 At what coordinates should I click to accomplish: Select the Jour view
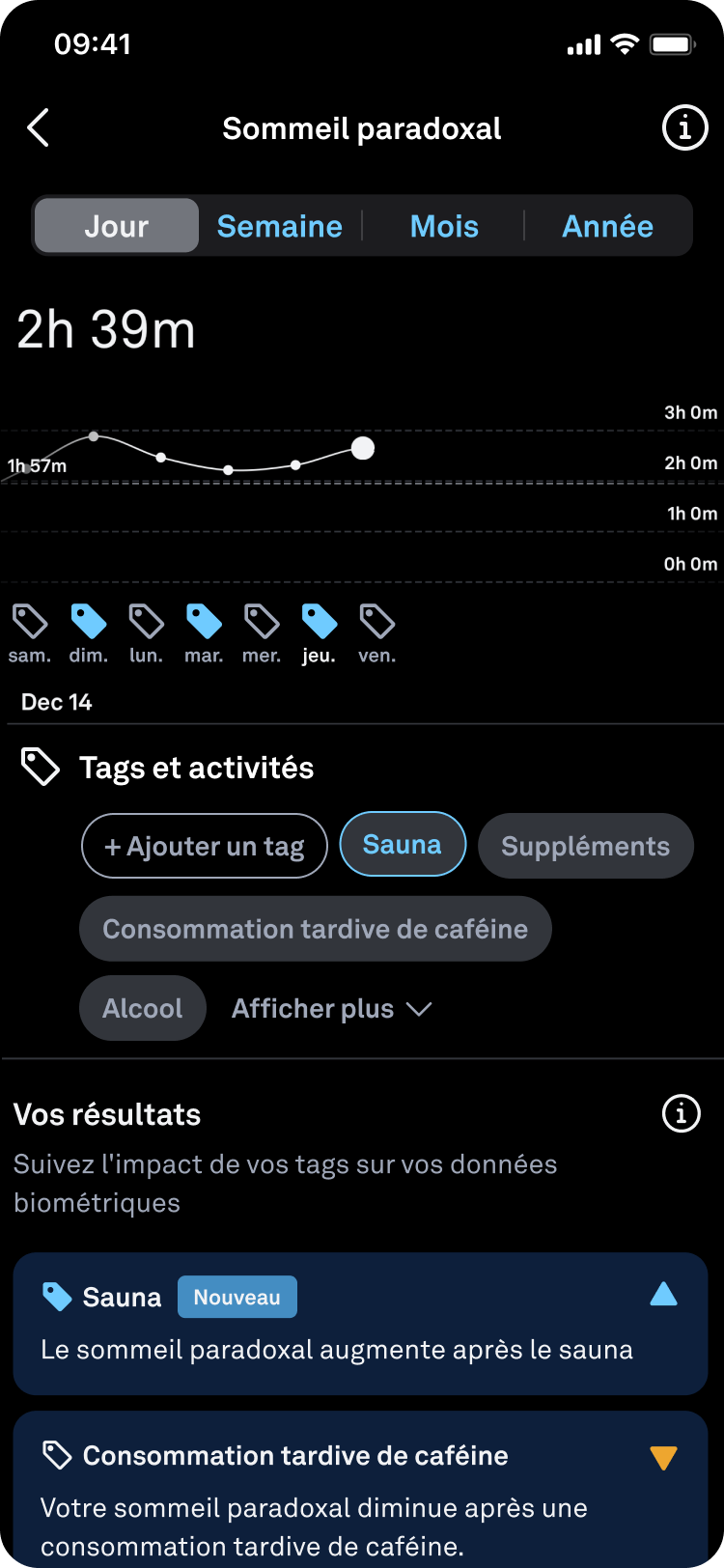[x=117, y=226]
